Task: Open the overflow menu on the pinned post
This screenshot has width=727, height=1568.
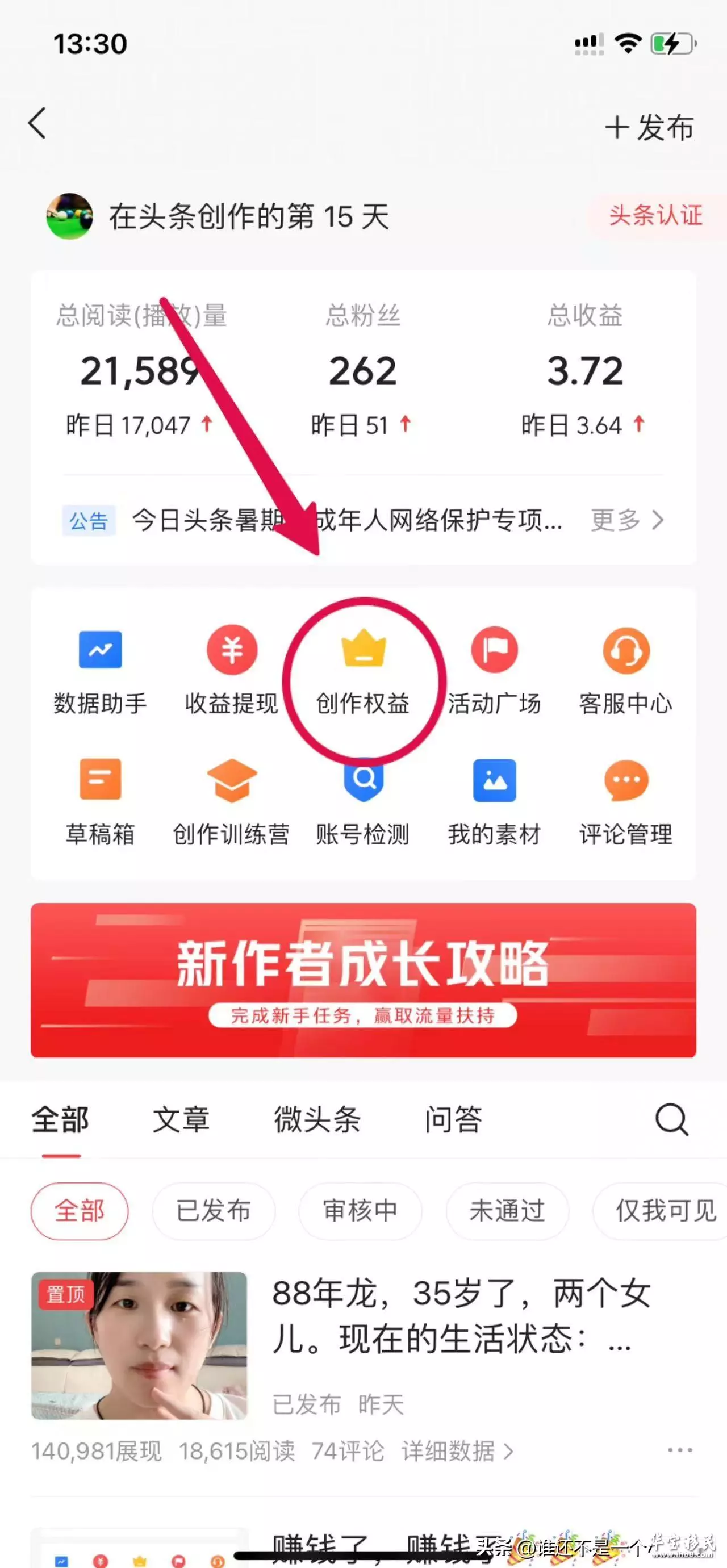Action: tap(680, 1450)
